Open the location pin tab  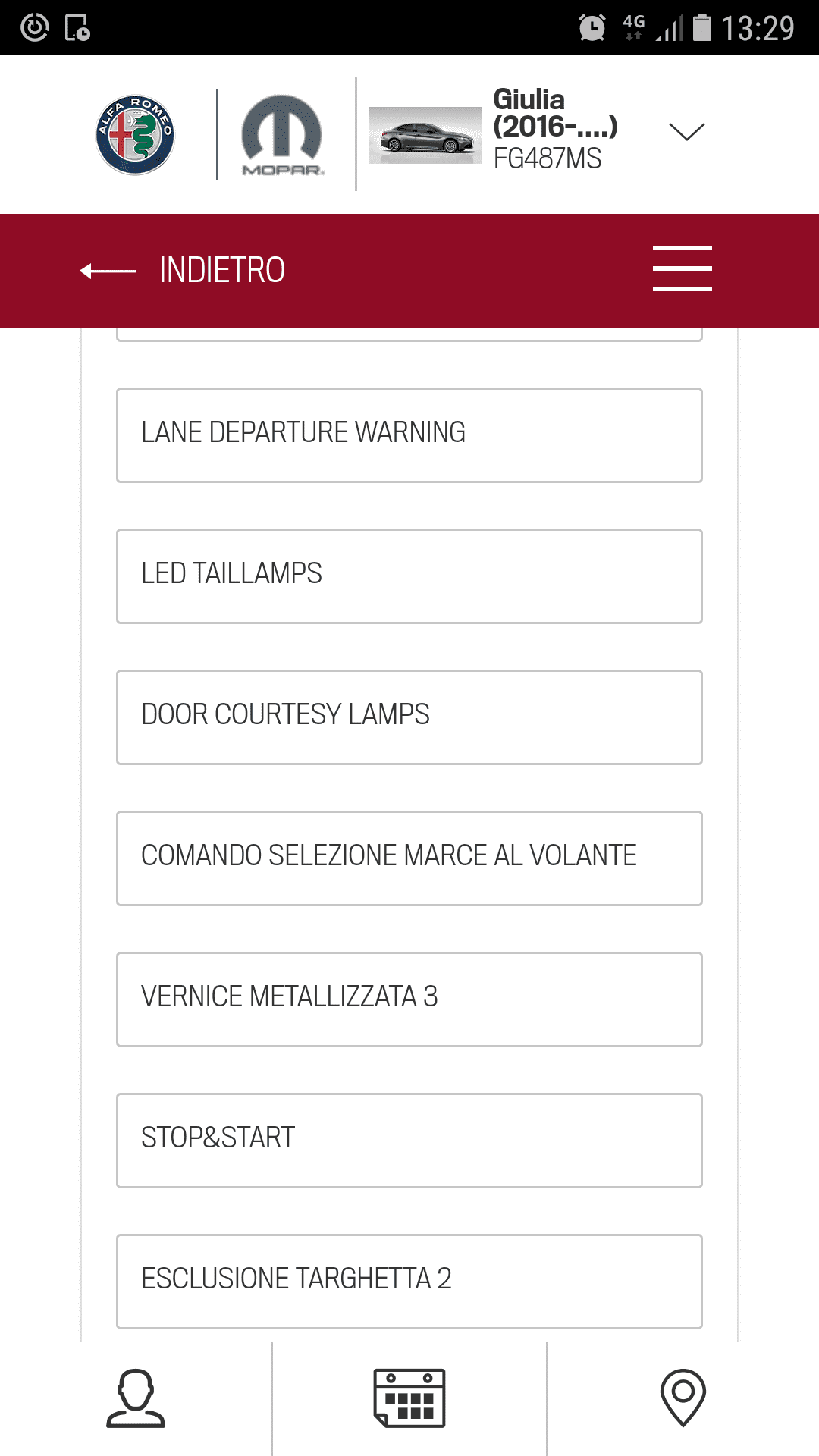683,1398
